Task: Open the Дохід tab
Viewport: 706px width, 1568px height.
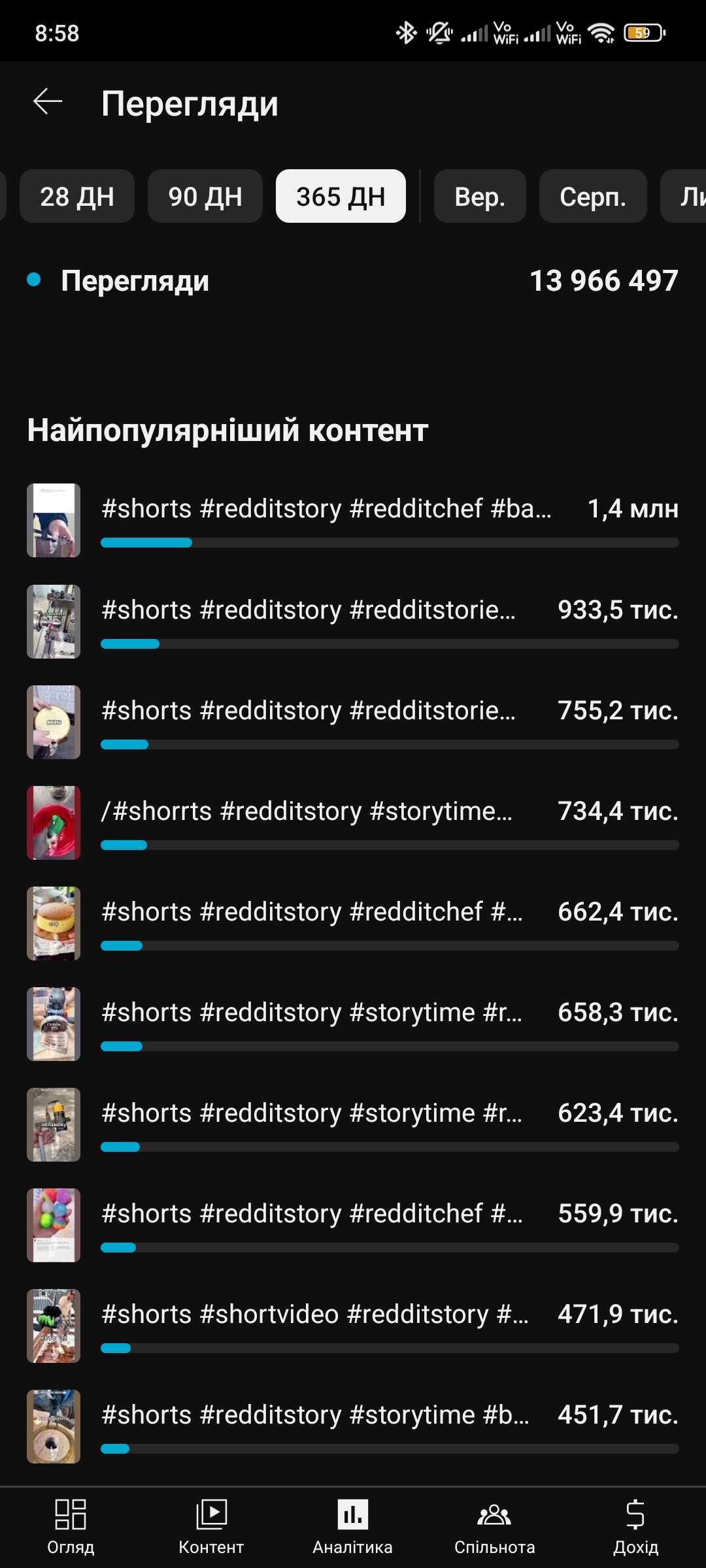Action: [x=635, y=1526]
